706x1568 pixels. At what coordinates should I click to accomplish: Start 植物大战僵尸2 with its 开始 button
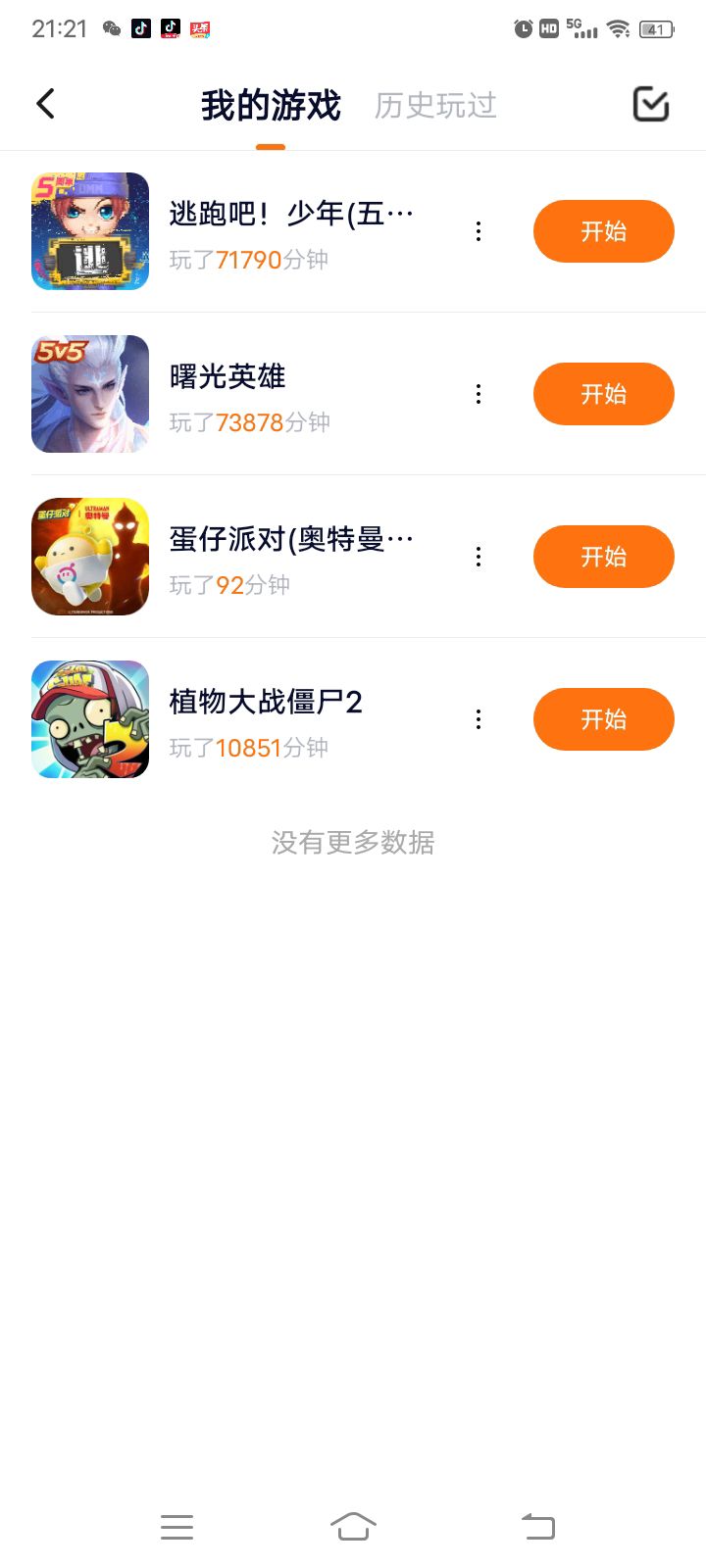coord(603,719)
